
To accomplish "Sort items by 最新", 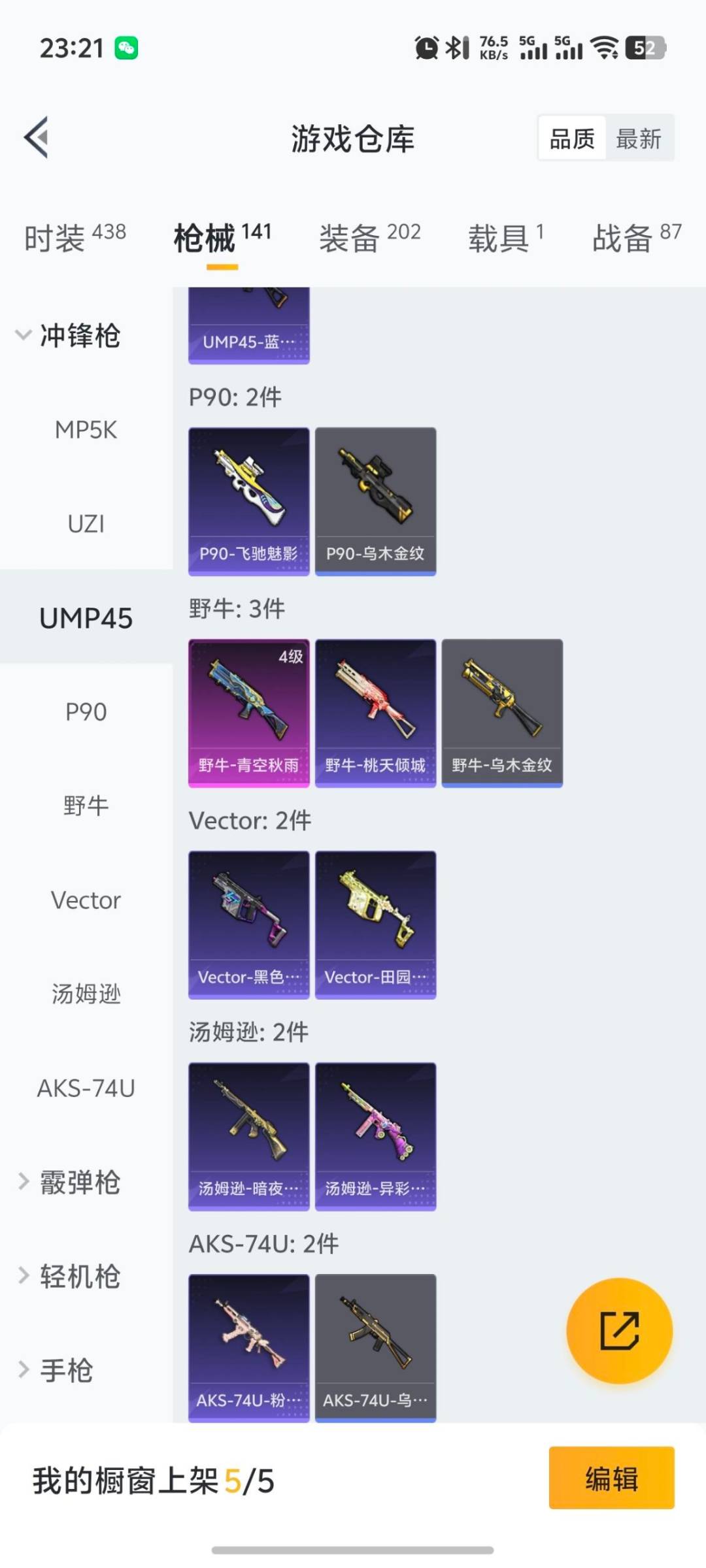I will (639, 139).
